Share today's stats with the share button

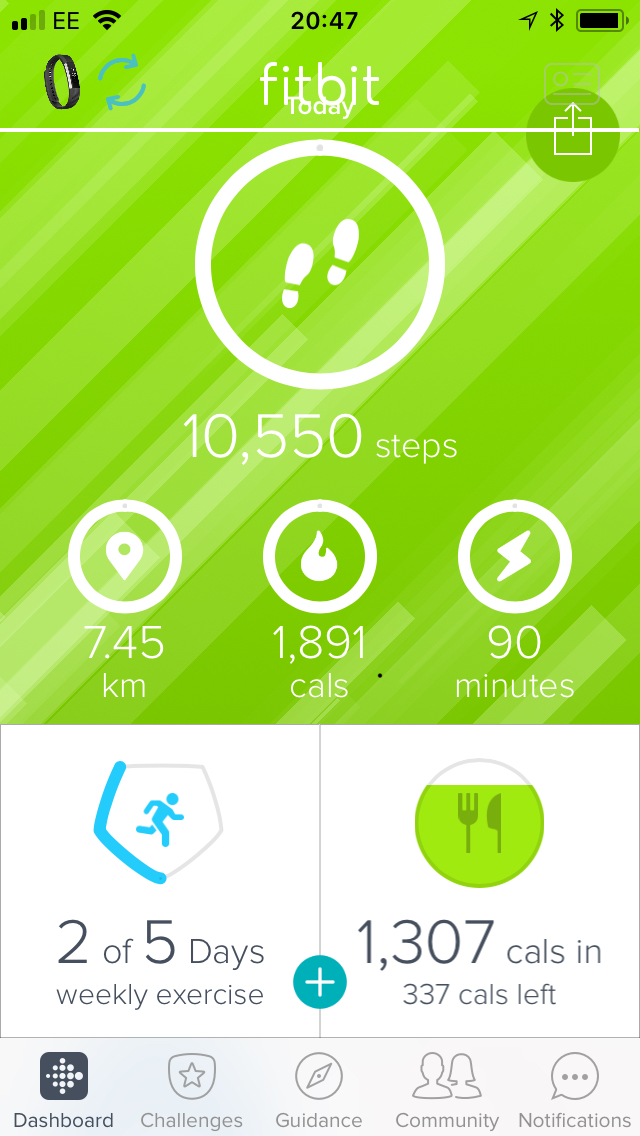[x=573, y=135]
